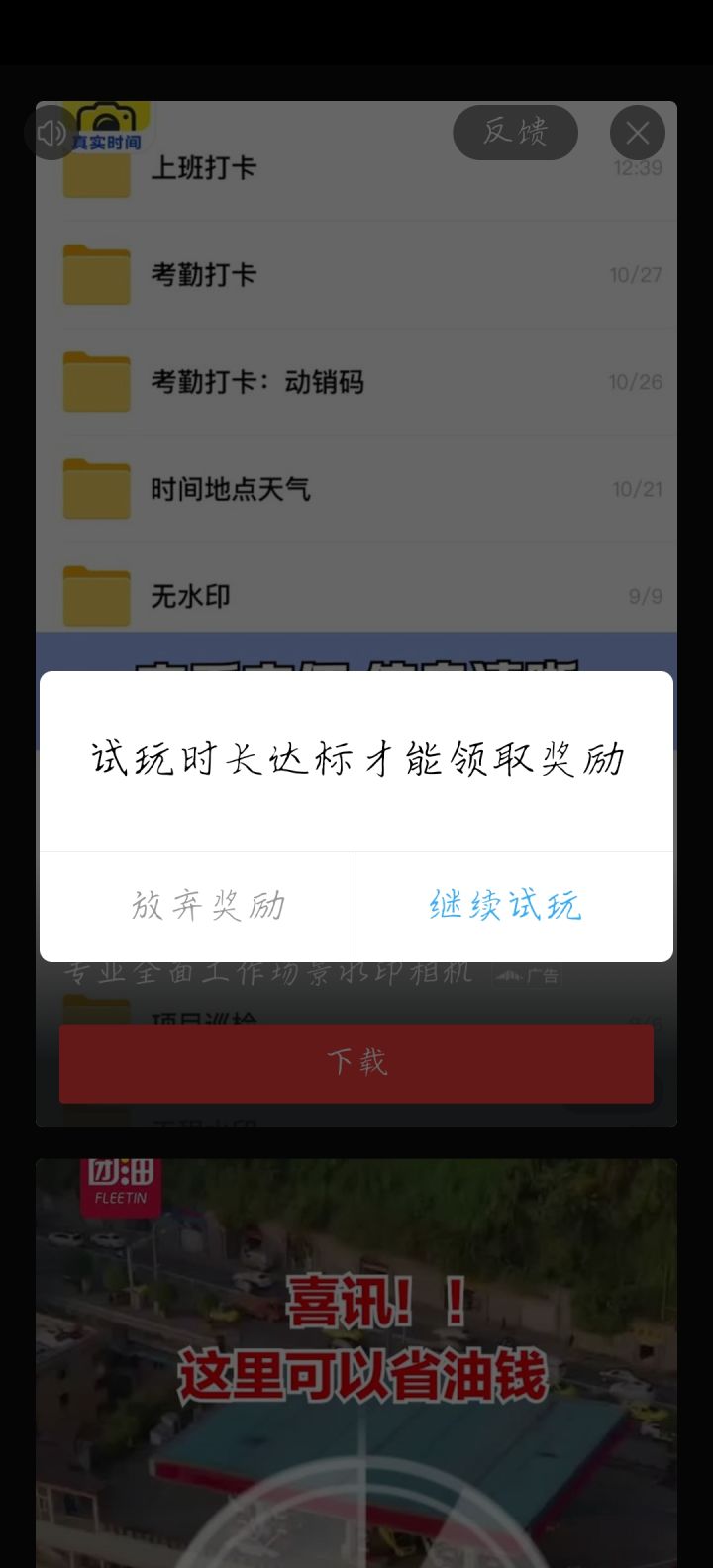
Task: Click the 时间地点天气 folder icon
Action: click(x=96, y=489)
